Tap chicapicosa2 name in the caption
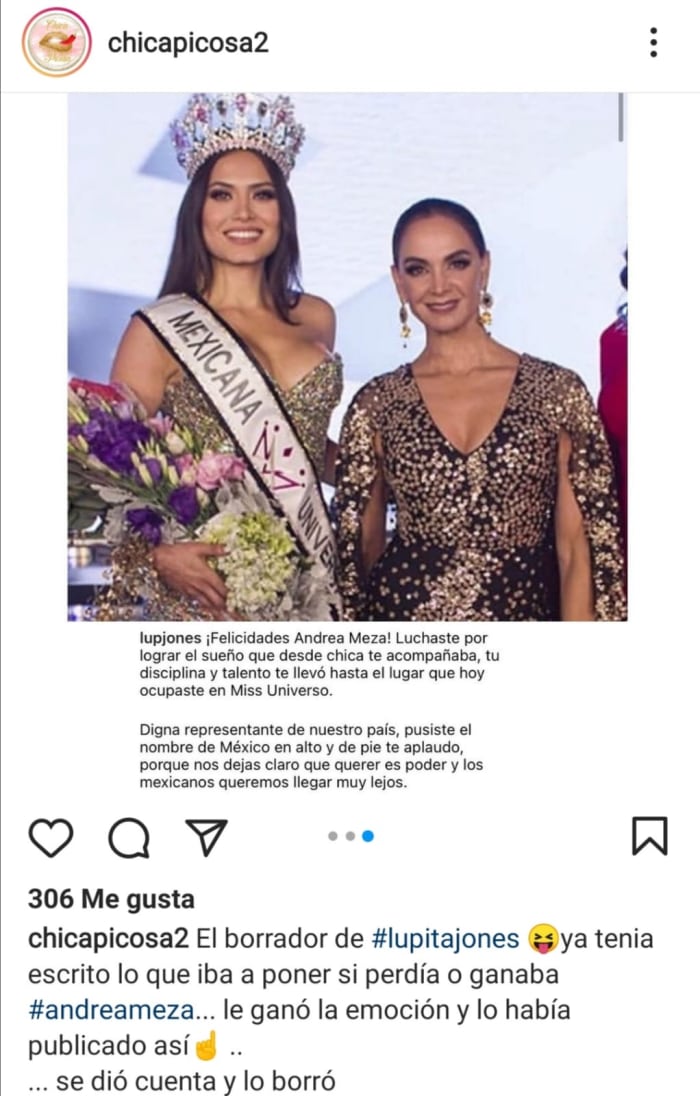Viewport: 700px width, 1096px height. point(108,939)
